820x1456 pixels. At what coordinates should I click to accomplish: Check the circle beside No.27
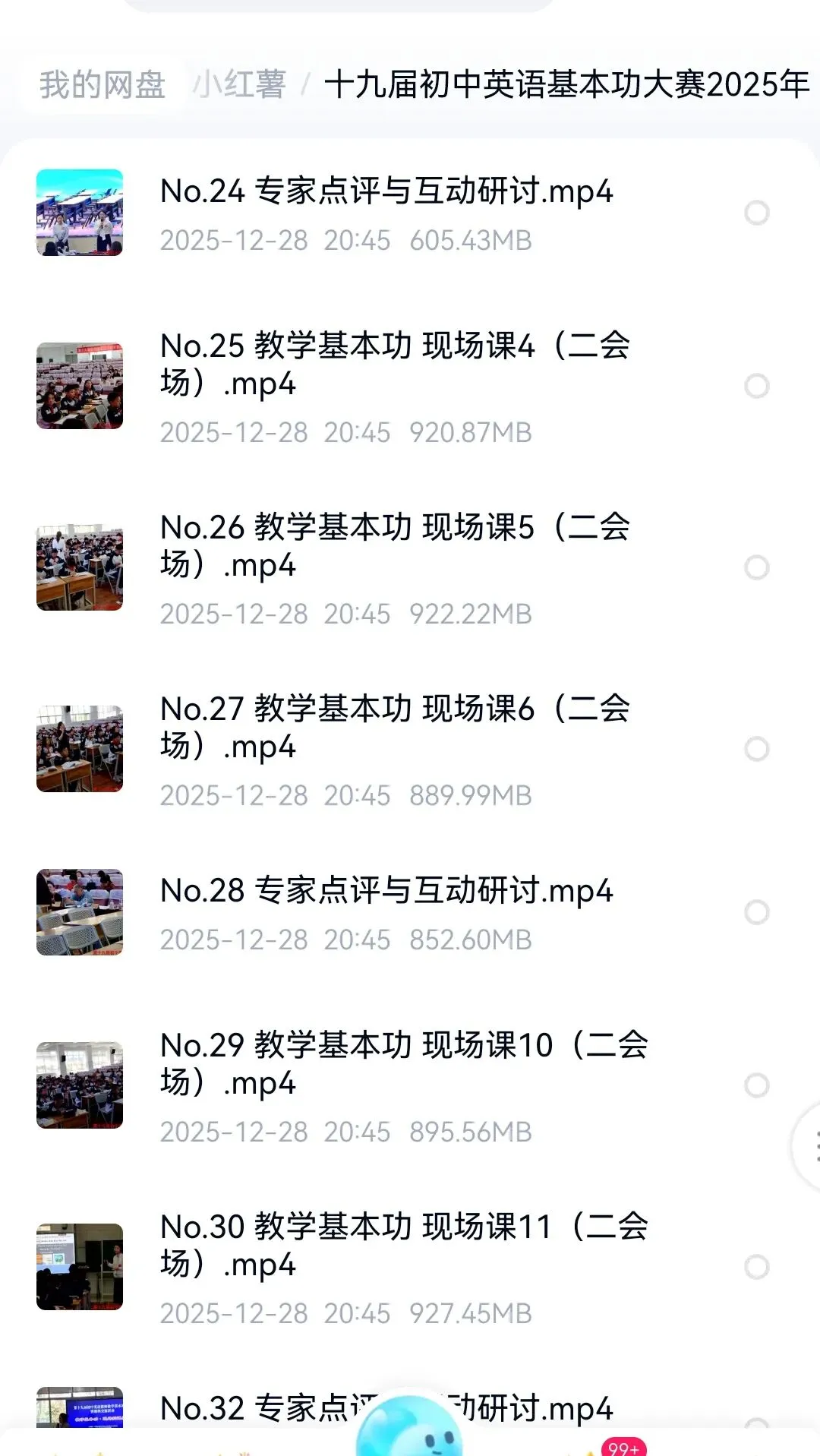tap(756, 749)
